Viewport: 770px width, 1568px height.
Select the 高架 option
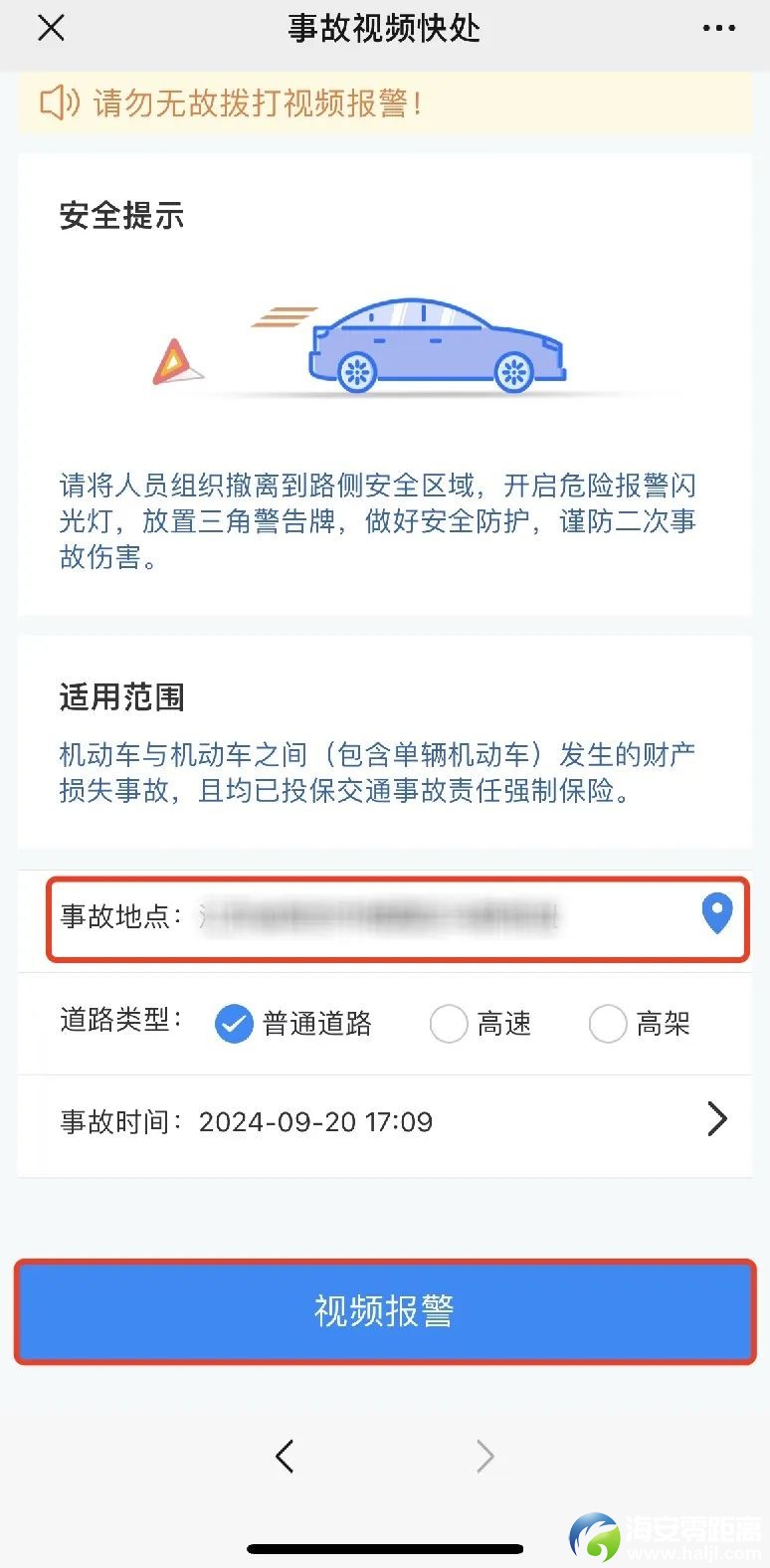point(608,1024)
